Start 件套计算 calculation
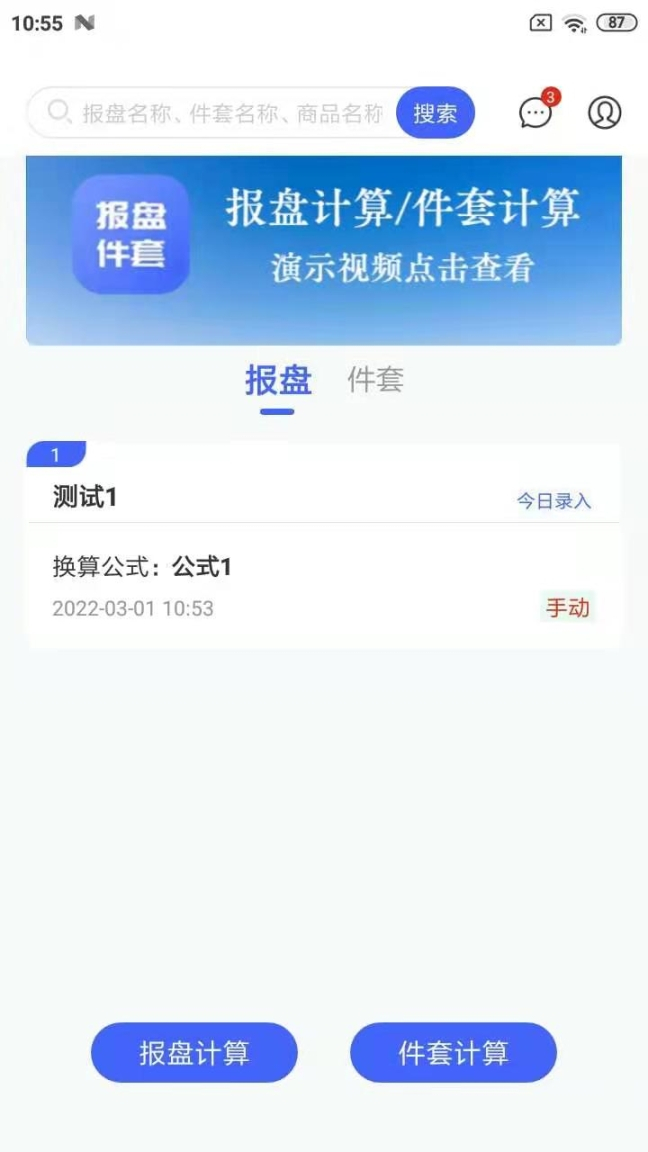 tap(453, 1052)
